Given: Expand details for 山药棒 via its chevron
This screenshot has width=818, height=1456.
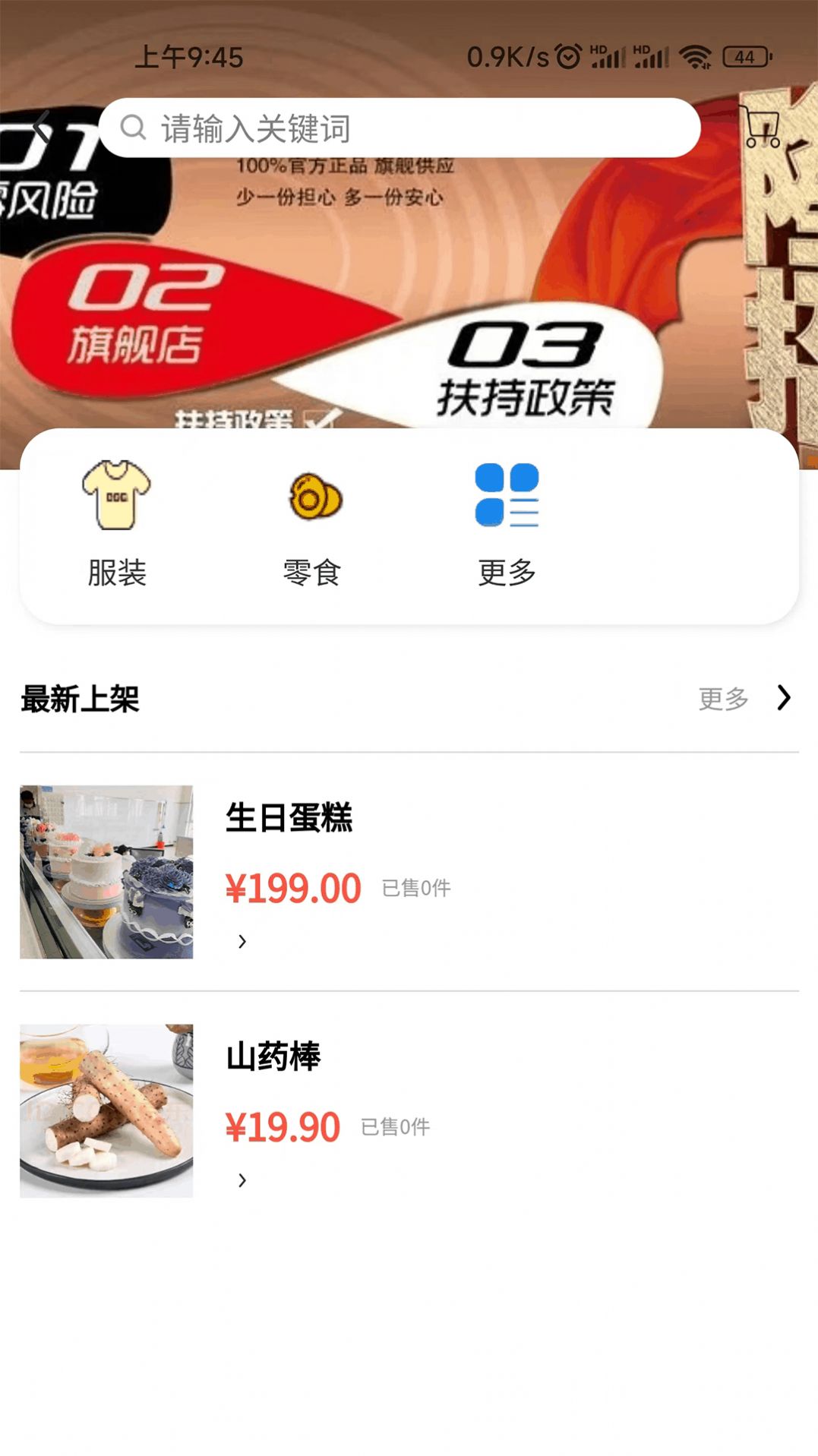Looking at the screenshot, I should coord(244,1180).
